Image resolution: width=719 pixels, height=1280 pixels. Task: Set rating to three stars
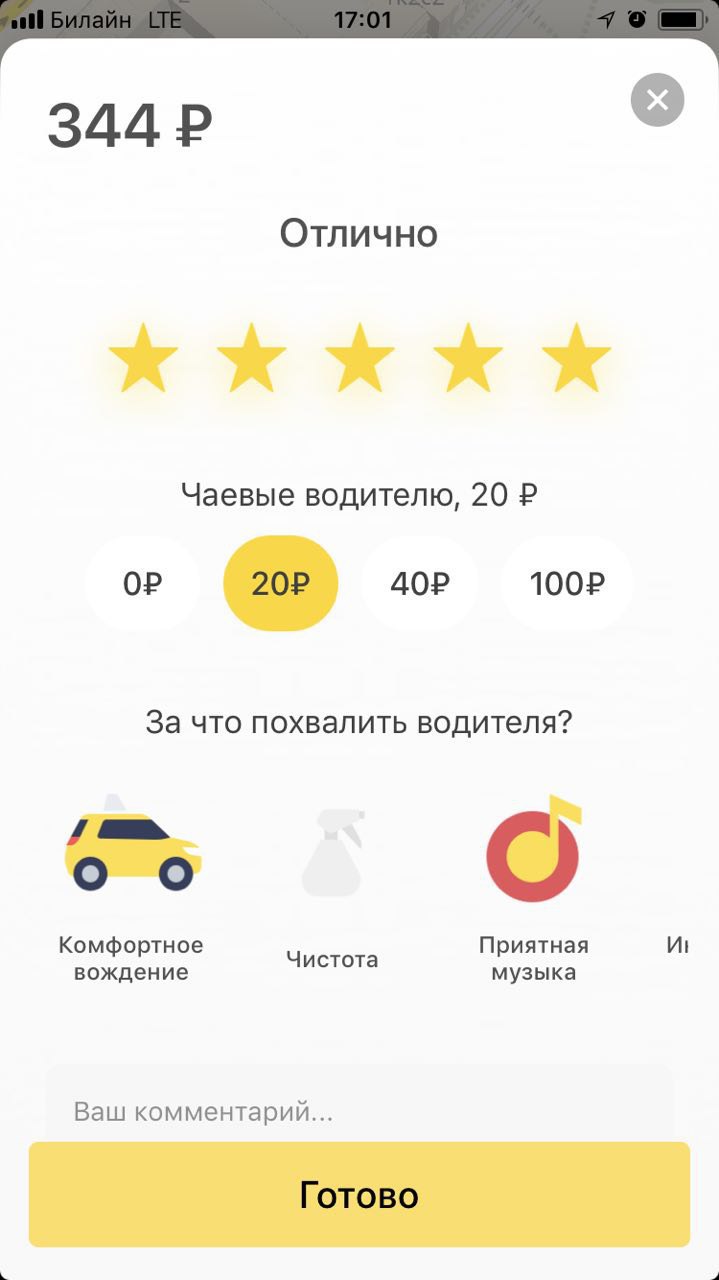[x=360, y=357]
